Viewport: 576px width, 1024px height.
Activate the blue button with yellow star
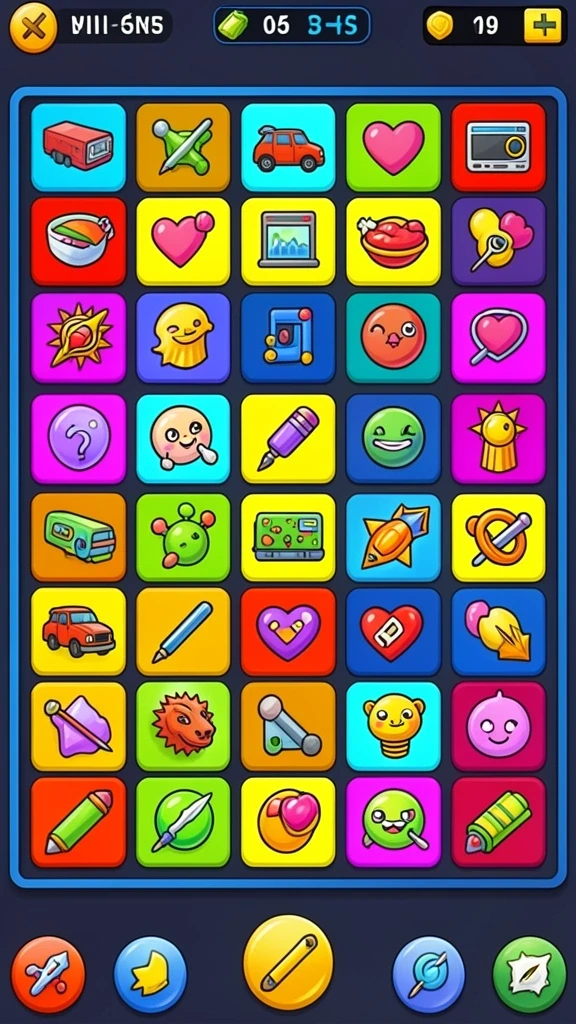(150, 974)
